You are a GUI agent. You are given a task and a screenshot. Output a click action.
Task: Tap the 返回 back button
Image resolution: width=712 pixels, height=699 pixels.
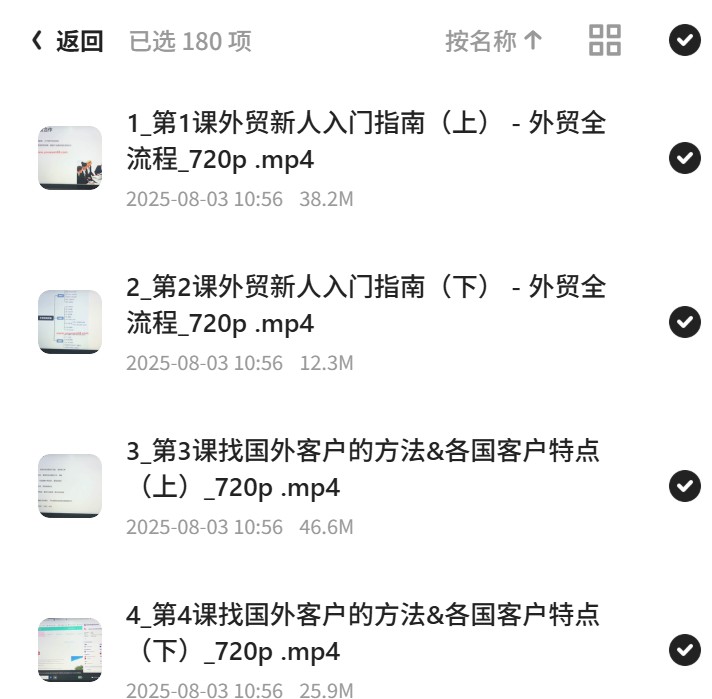pyautogui.click(x=67, y=41)
